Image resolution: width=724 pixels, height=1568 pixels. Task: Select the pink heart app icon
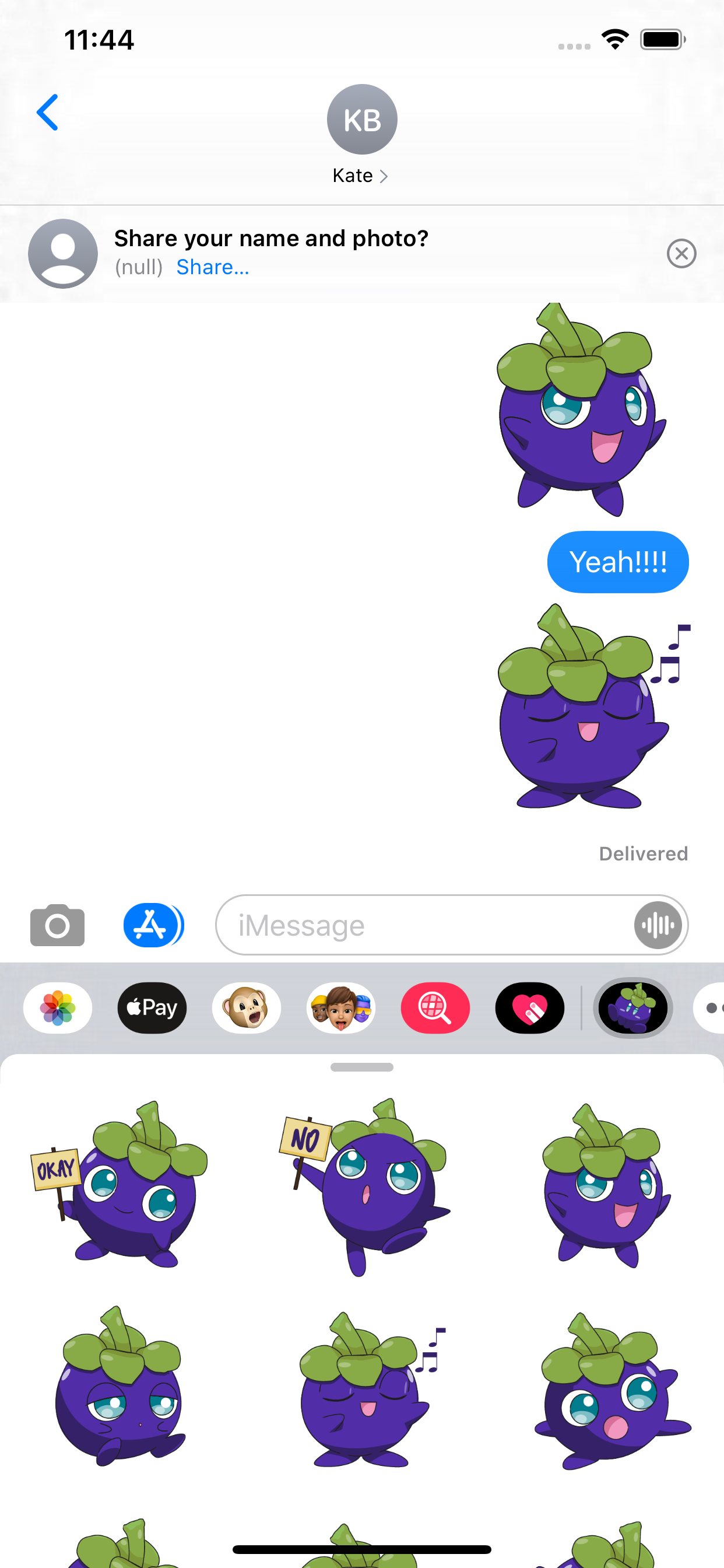click(529, 1008)
